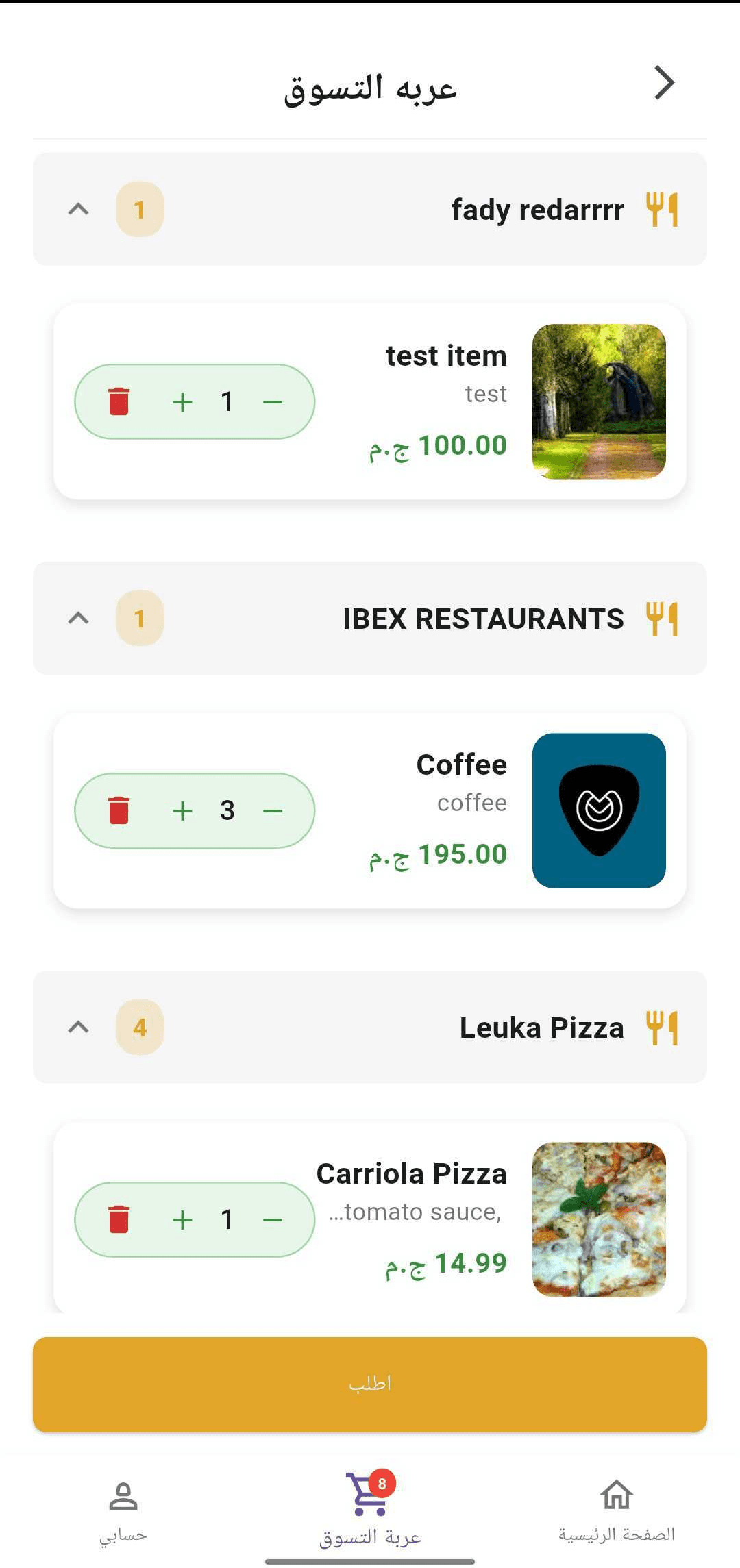Tap the اطلب order button
Image resolution: width=740 pixels, height=1568 pixels.
(x=370, y=1384)
